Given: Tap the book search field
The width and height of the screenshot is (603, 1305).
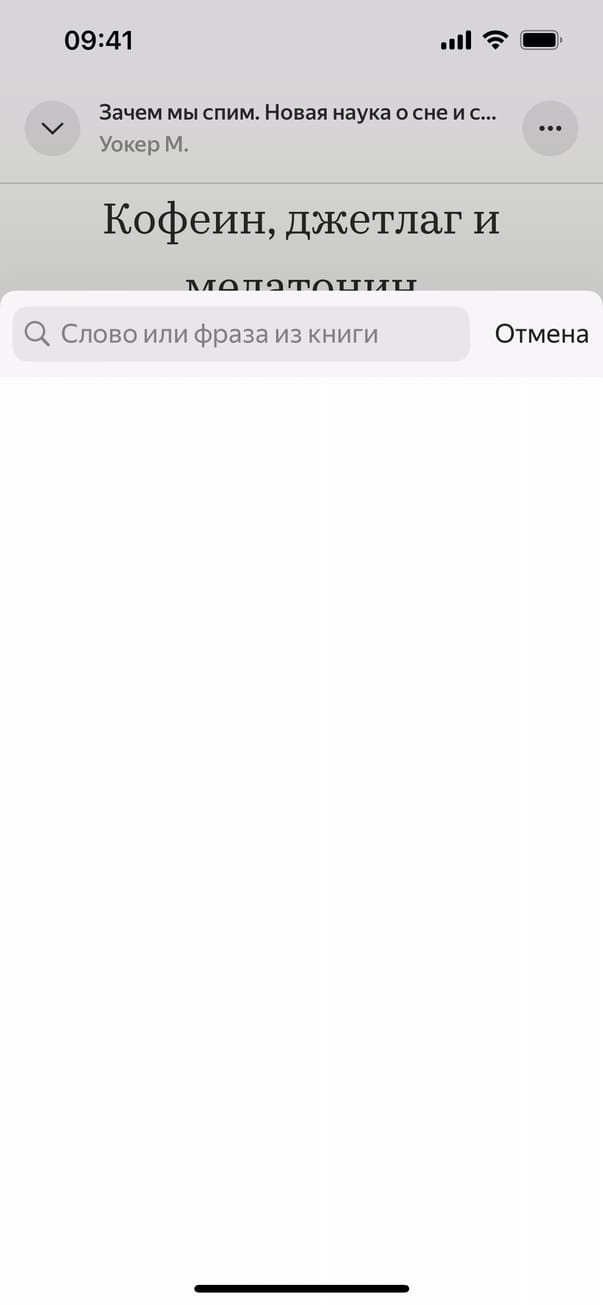Looking at the screenshot, I should click(x=240, y=334).
